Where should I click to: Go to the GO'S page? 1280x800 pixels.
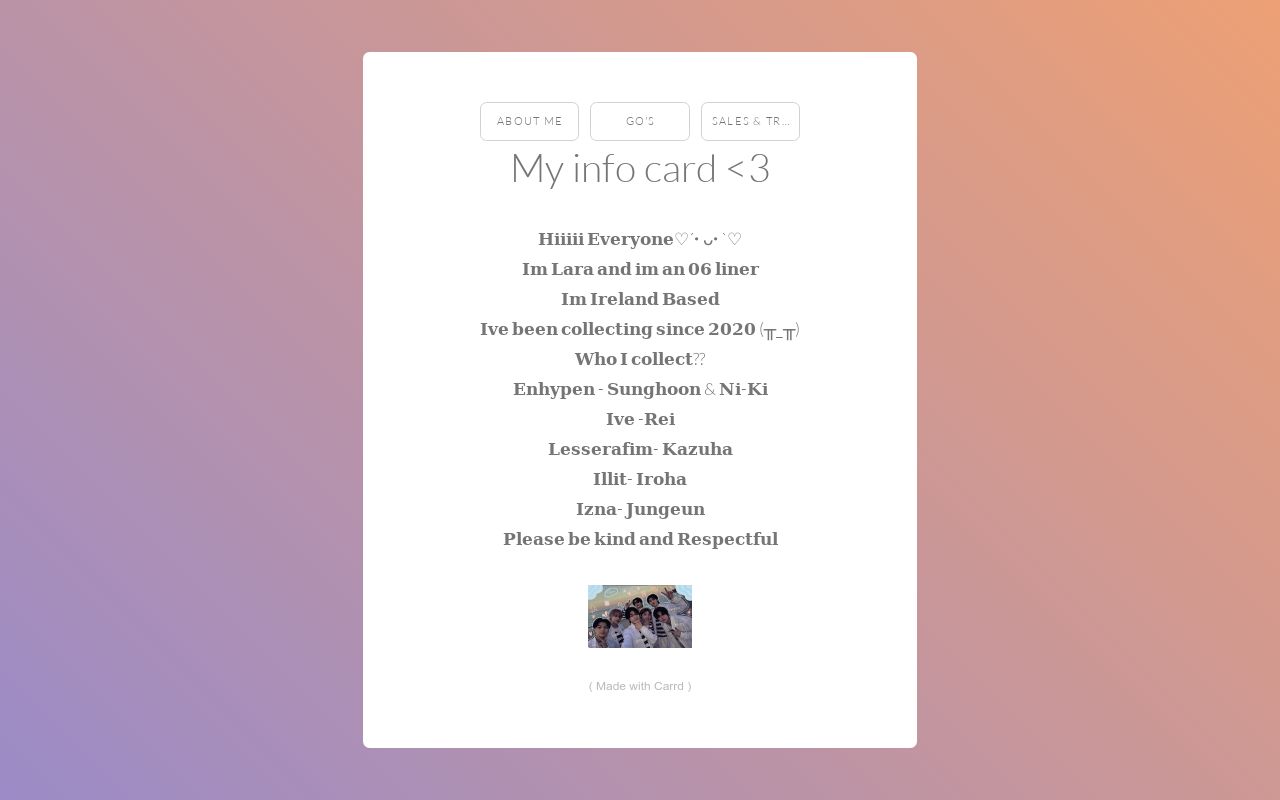click(x=640, y=121)
